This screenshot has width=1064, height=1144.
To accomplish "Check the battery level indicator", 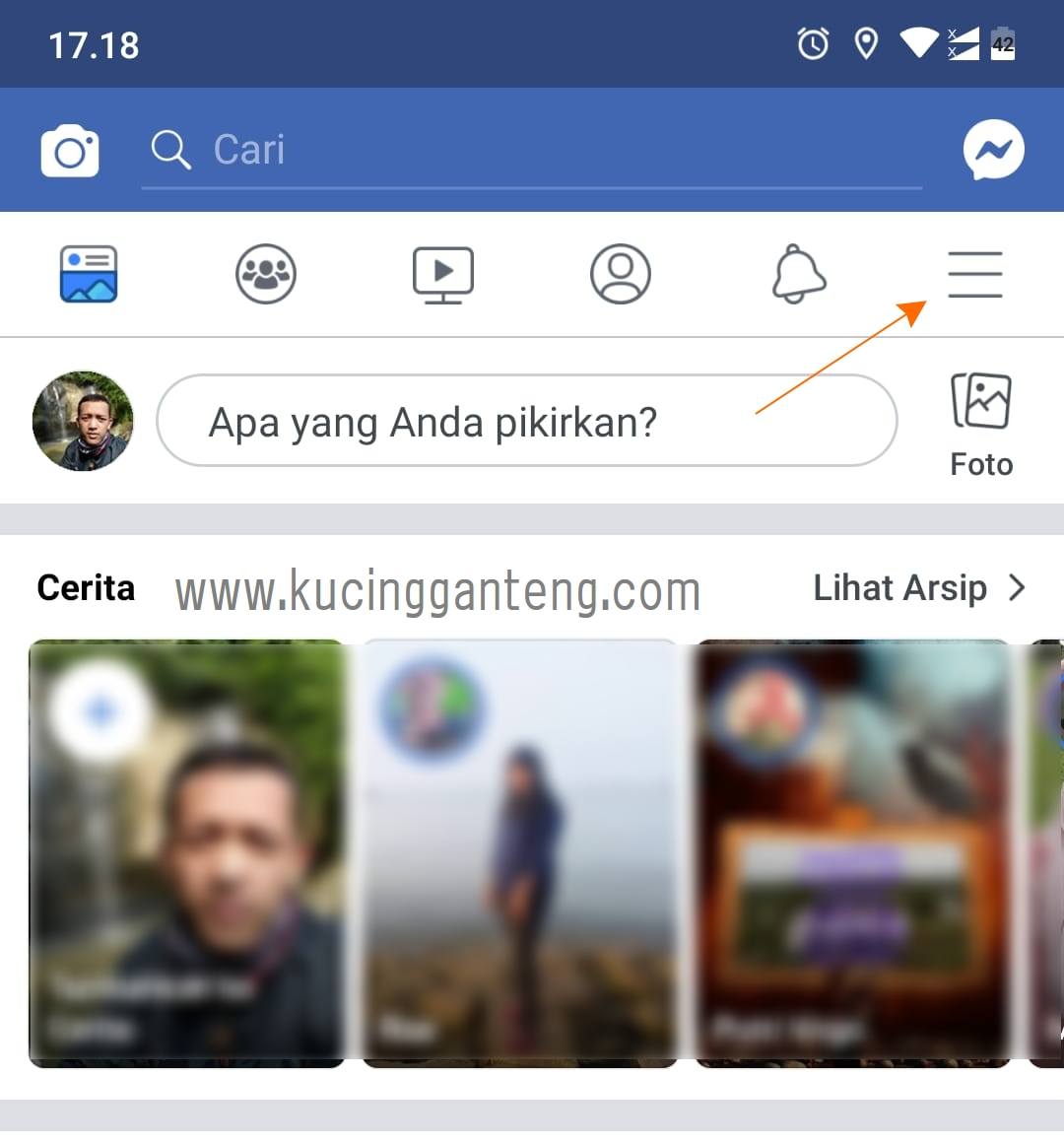I will (1003, 43).
